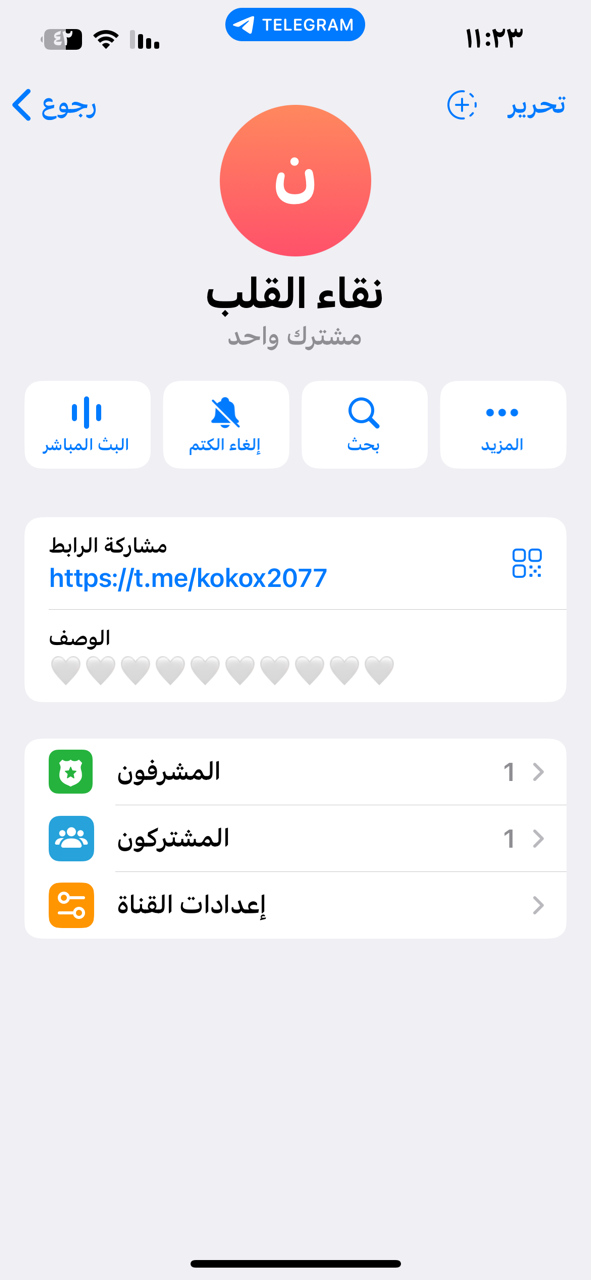Open المزيد more options
Screen dimensions: 591x1280
pos(503,425)
